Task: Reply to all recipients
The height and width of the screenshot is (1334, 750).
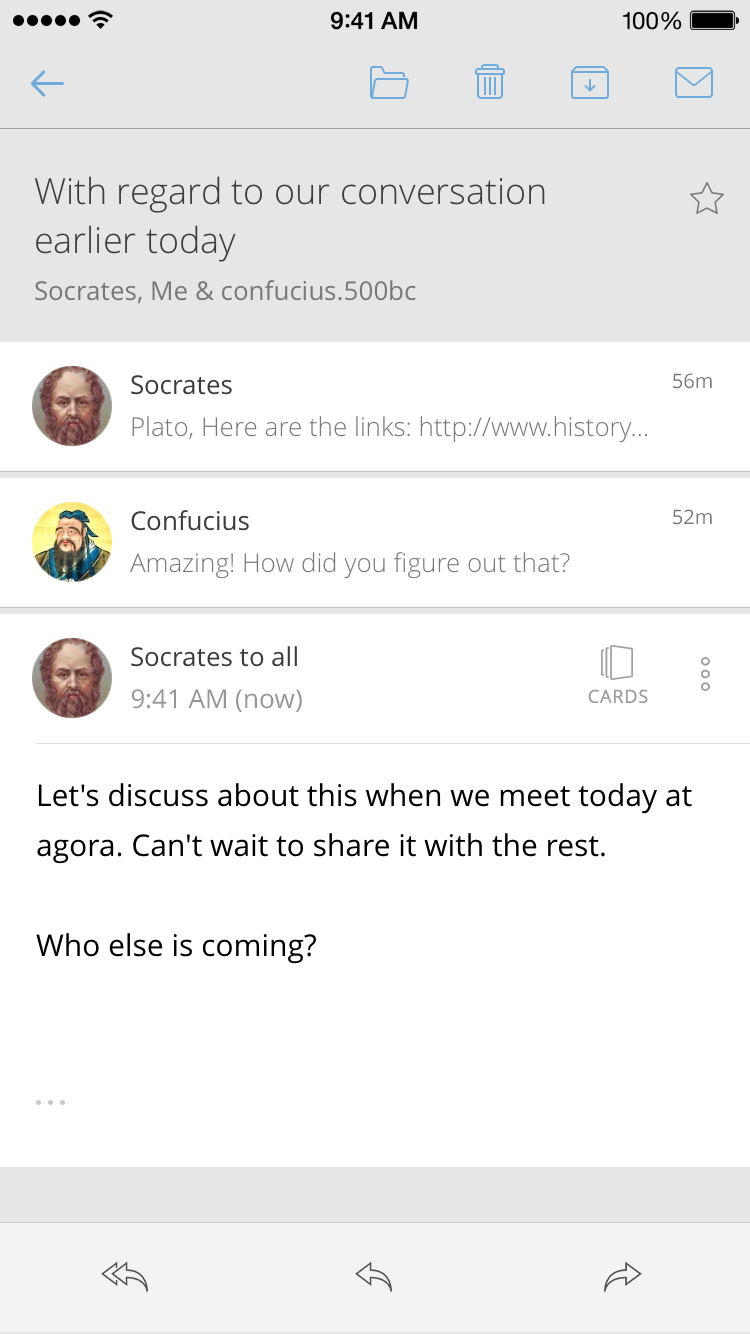Action: 125,1277
